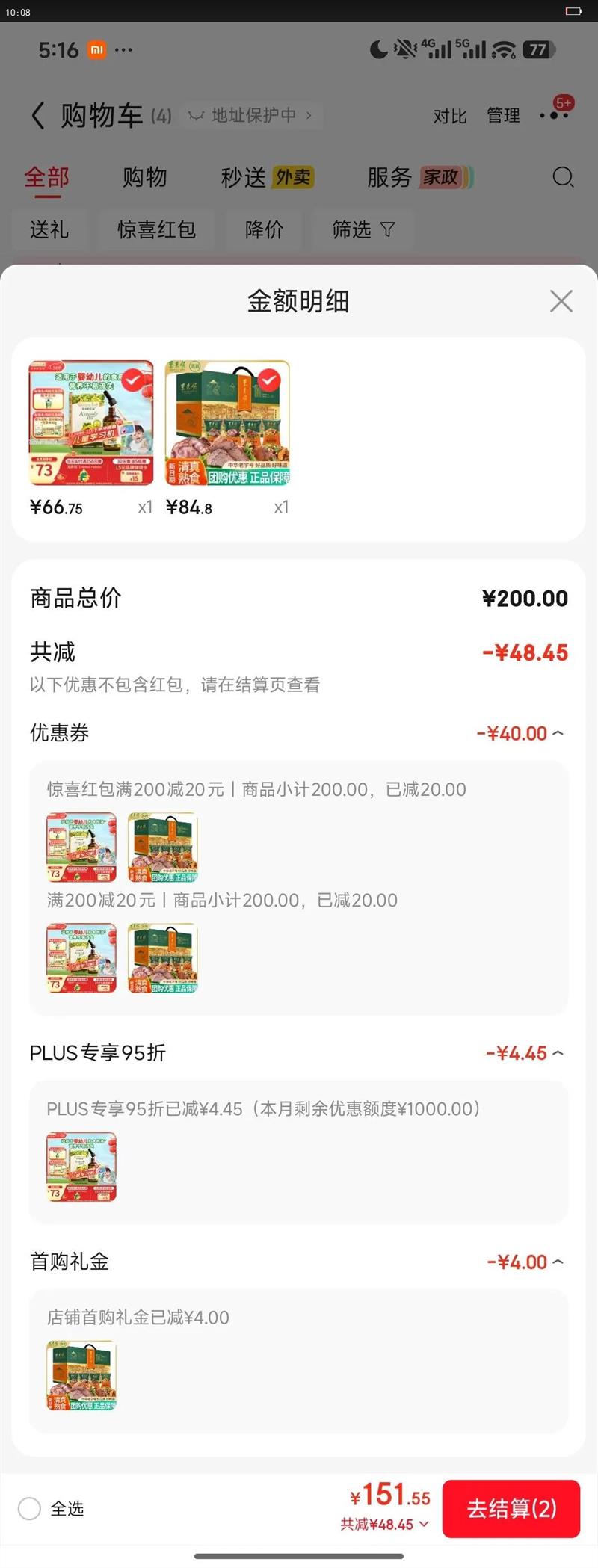
Task: Search items in the cart
Action: click(563, 177)
